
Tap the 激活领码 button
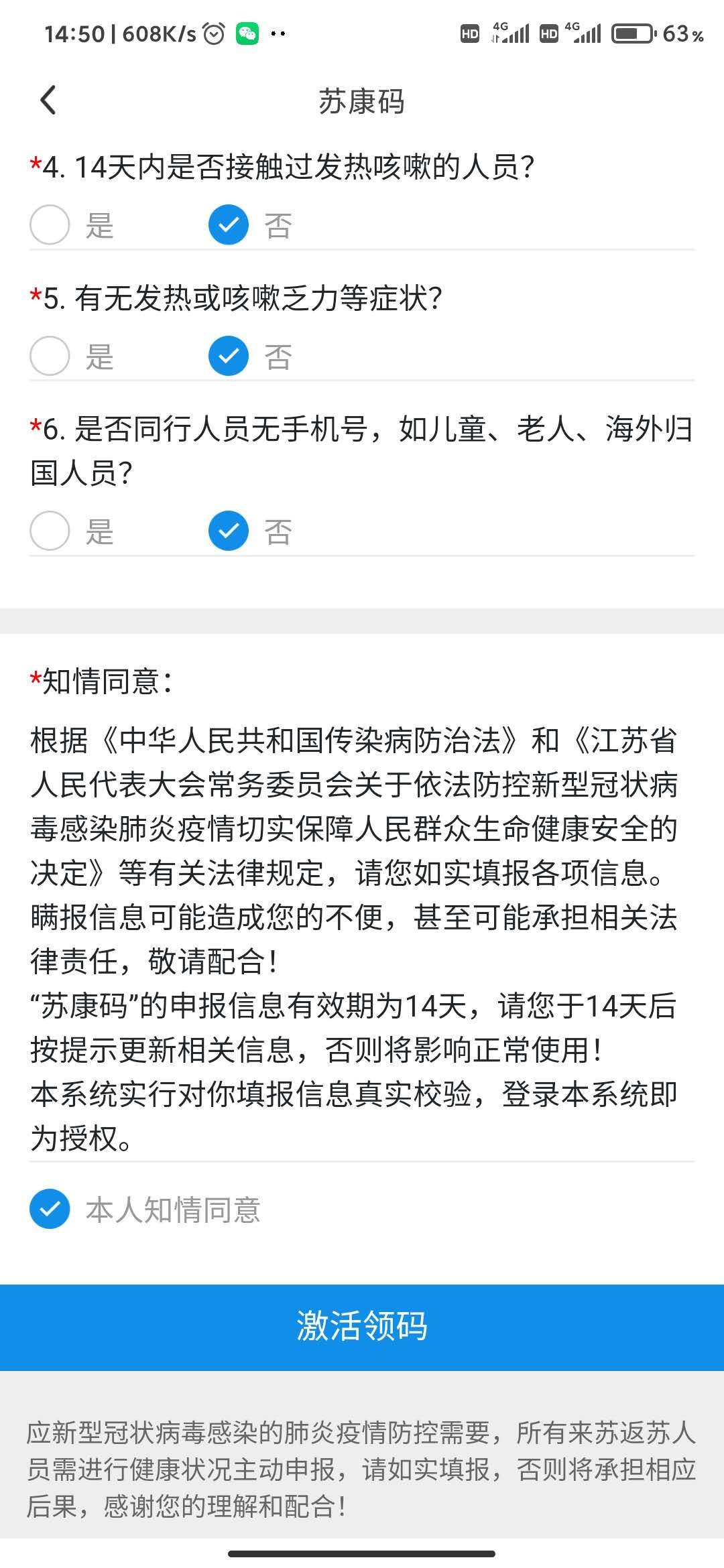click(362, 1327)
